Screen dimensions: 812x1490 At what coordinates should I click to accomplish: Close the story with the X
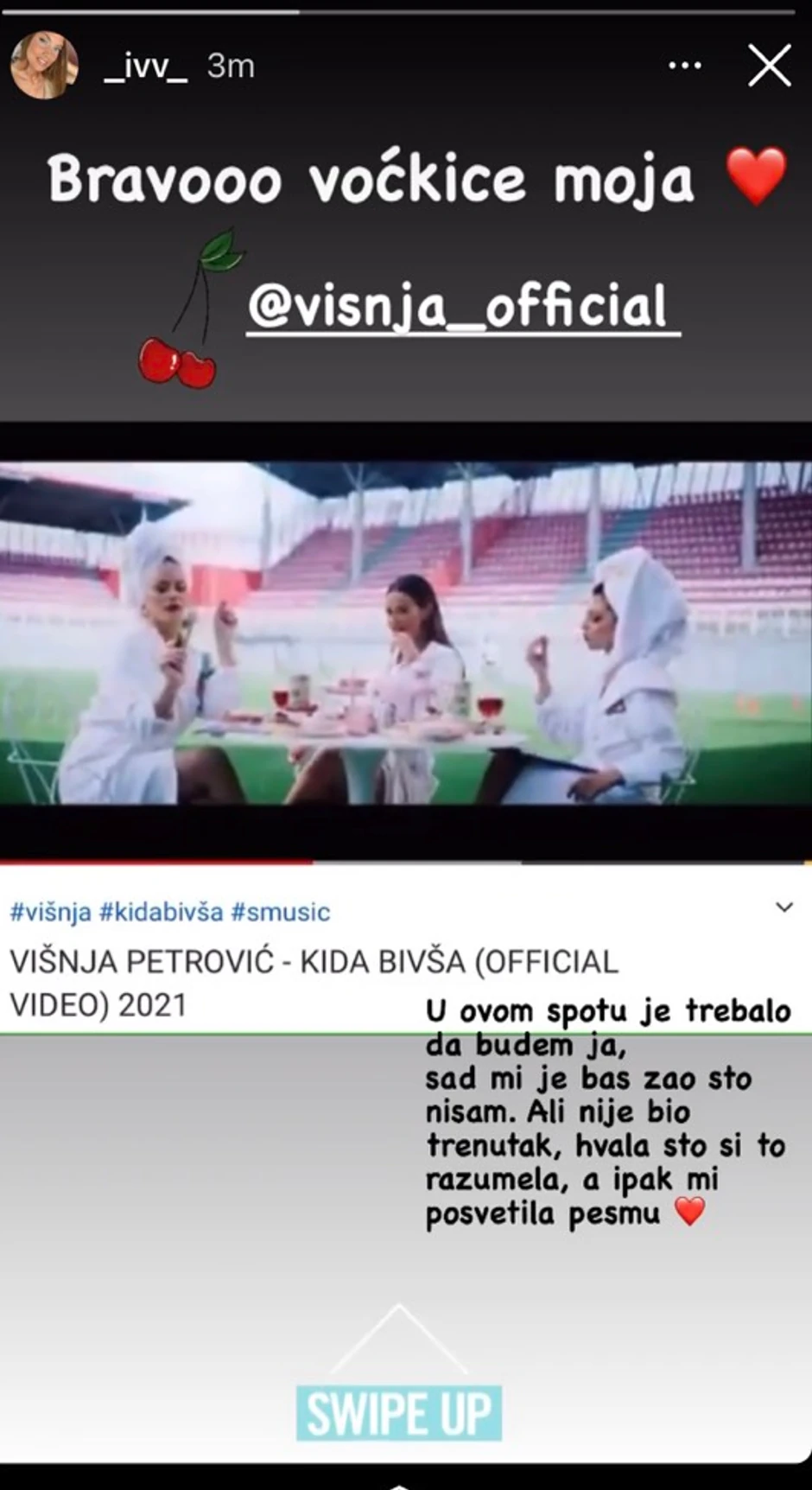[768, 66]
